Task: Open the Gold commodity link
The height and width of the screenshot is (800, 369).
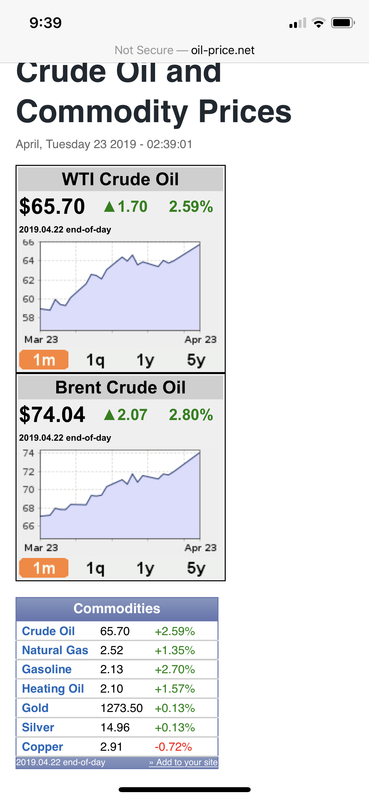Action: click(35, 708)
